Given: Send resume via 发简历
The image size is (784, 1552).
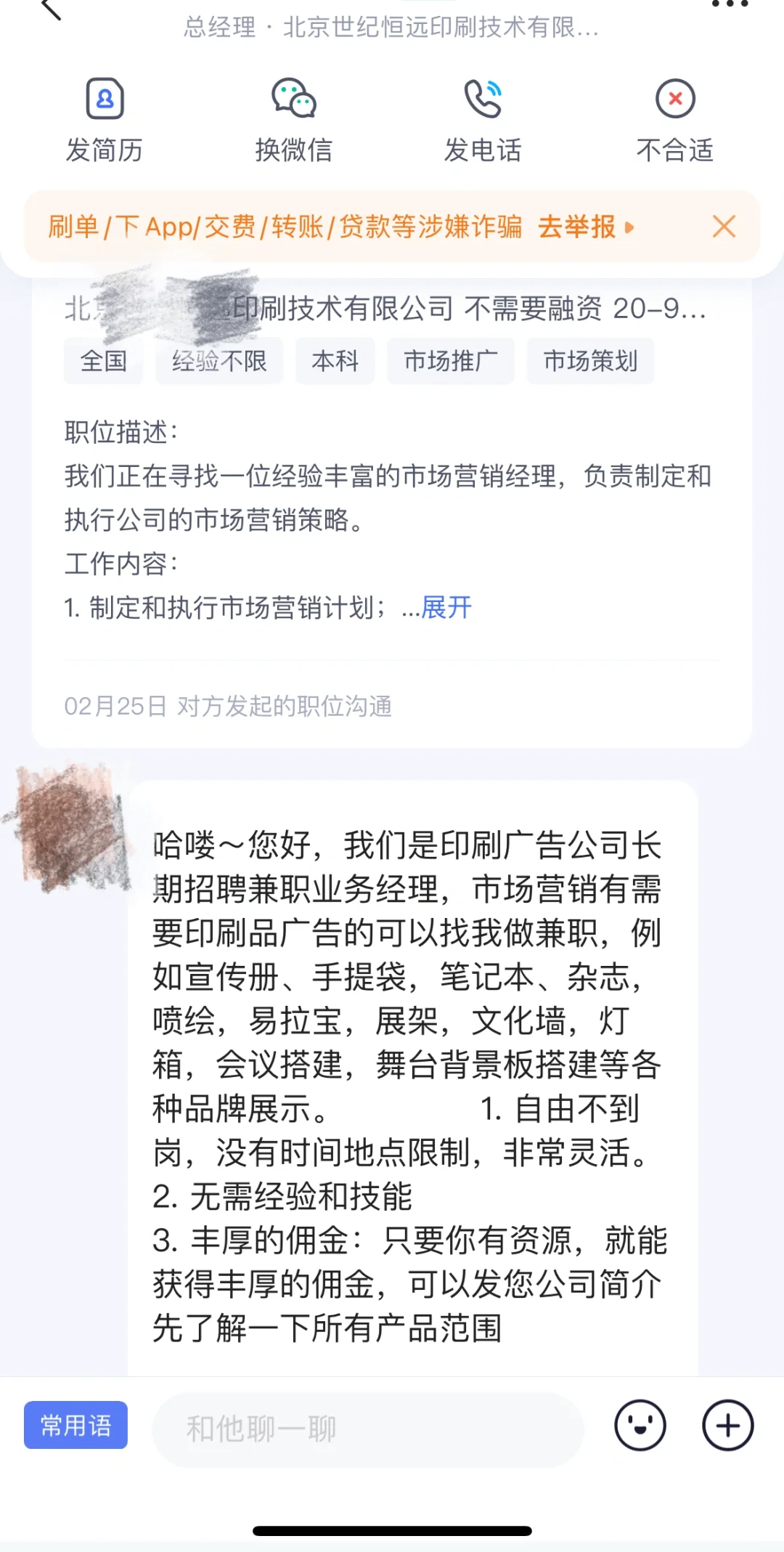Looking at the screenshot, I should pos(105,120).
